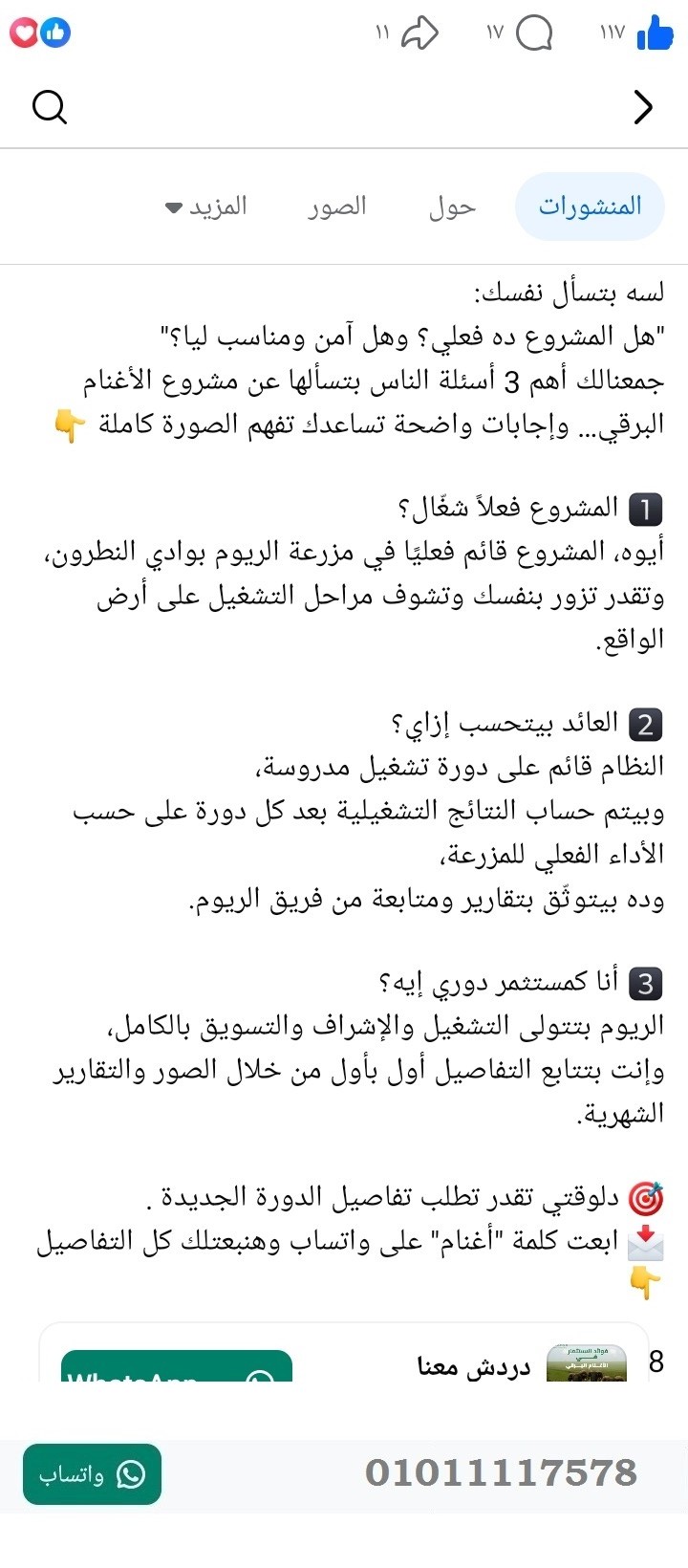
Task: Open the حول (About) tab
Action: click(x=453, y=206)
